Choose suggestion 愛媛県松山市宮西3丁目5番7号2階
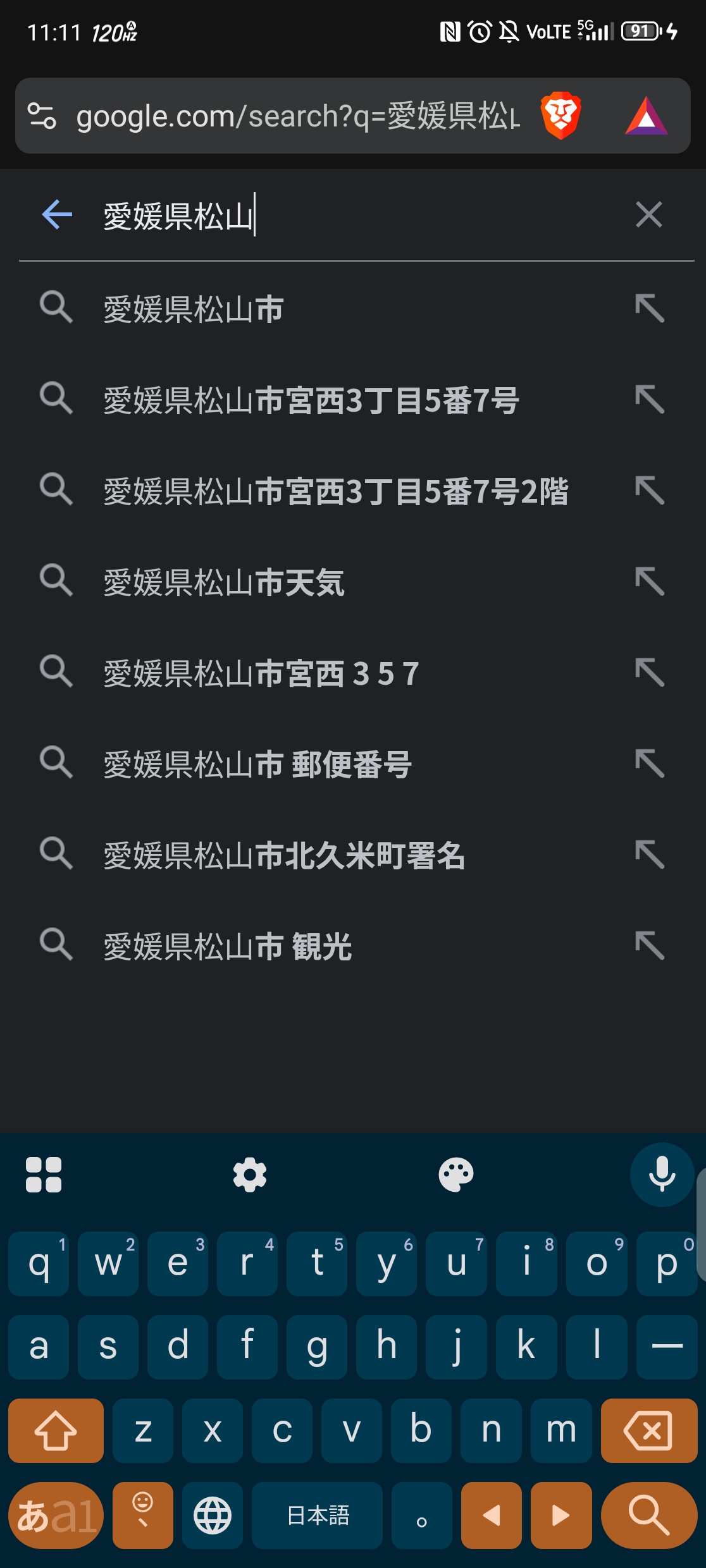 pos(335,491)
